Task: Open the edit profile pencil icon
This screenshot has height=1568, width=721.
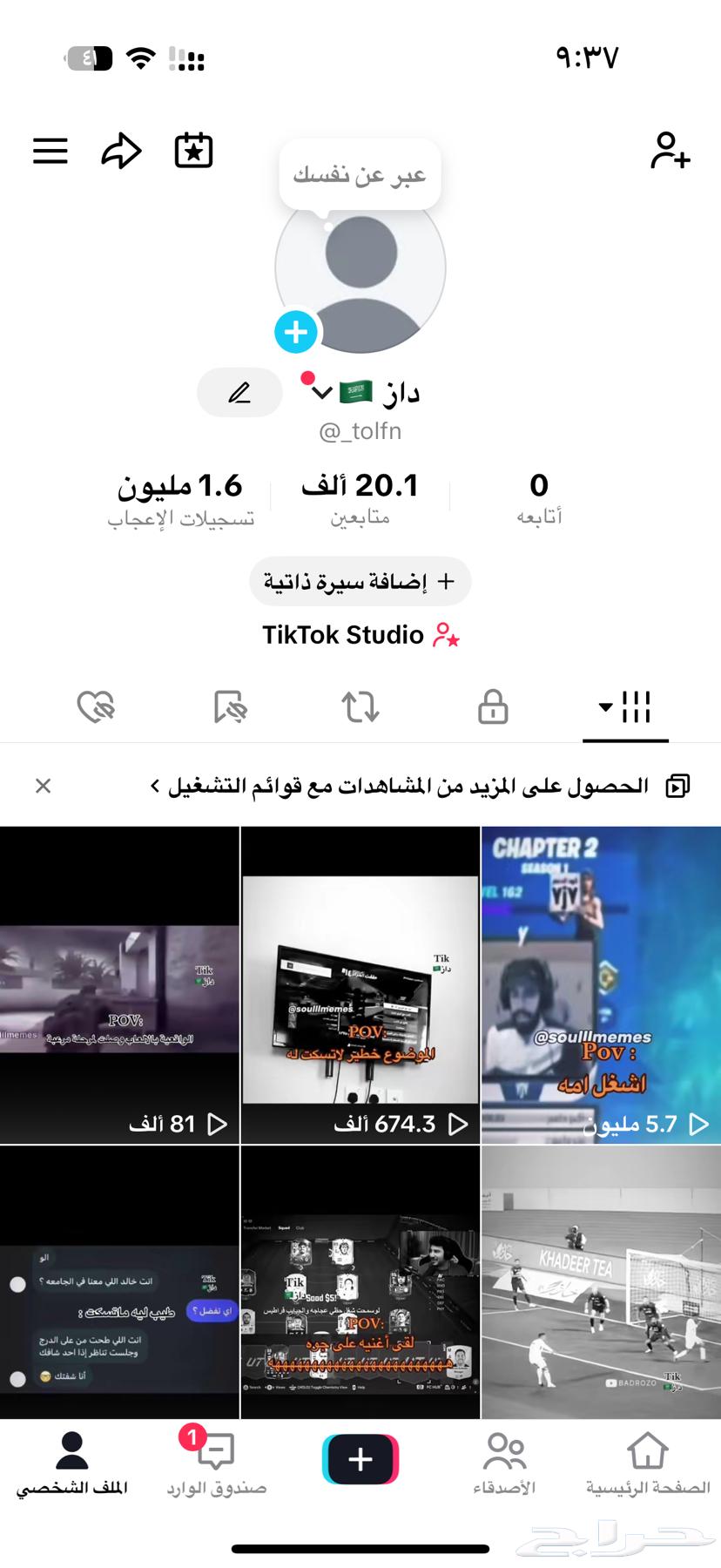Action: coord(239,393)
